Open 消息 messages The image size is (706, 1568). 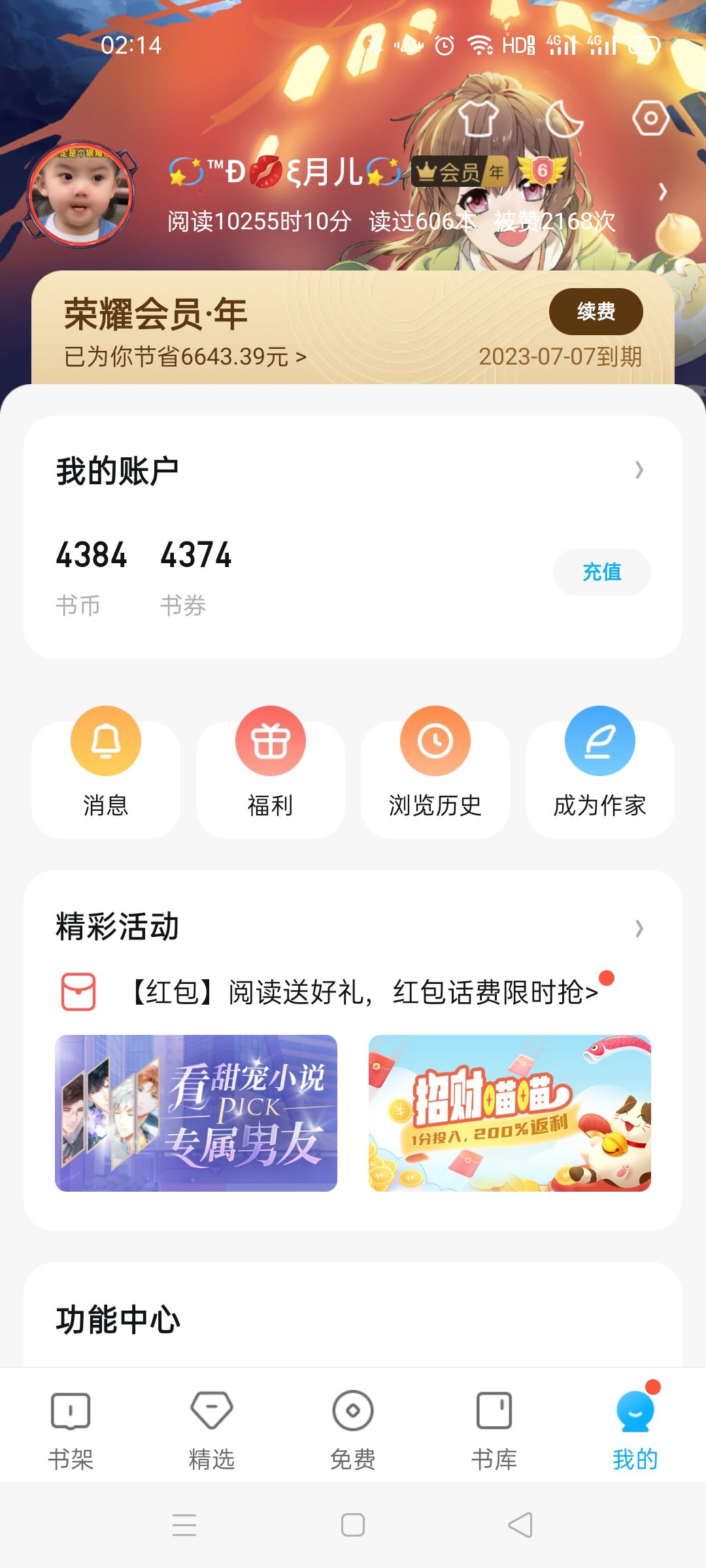(x=106, y=772)
